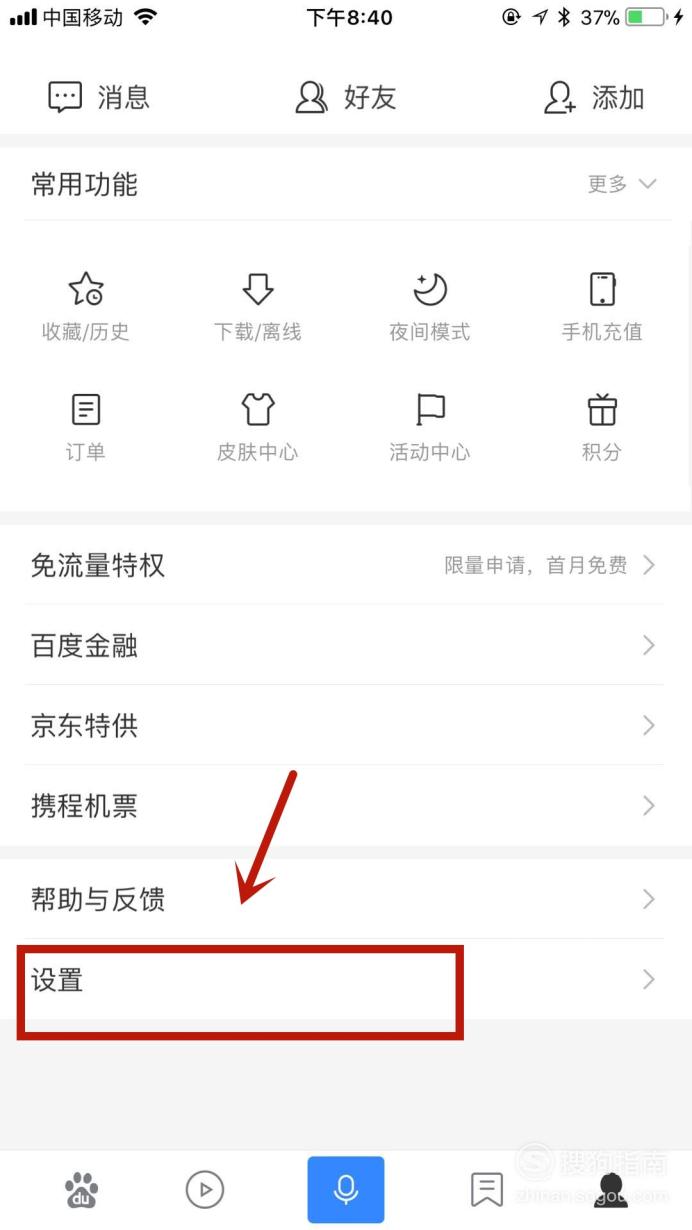The height and width of the screenshot is (1230, 692).
Task: Open 帮助与反馈
Action: coord(346,899)
